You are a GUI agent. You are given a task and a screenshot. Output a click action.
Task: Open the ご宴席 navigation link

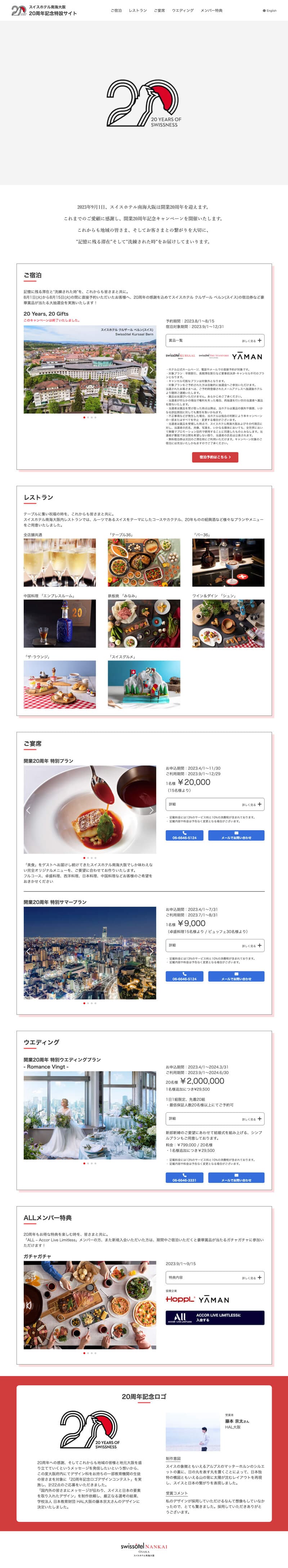click(159, 10)
